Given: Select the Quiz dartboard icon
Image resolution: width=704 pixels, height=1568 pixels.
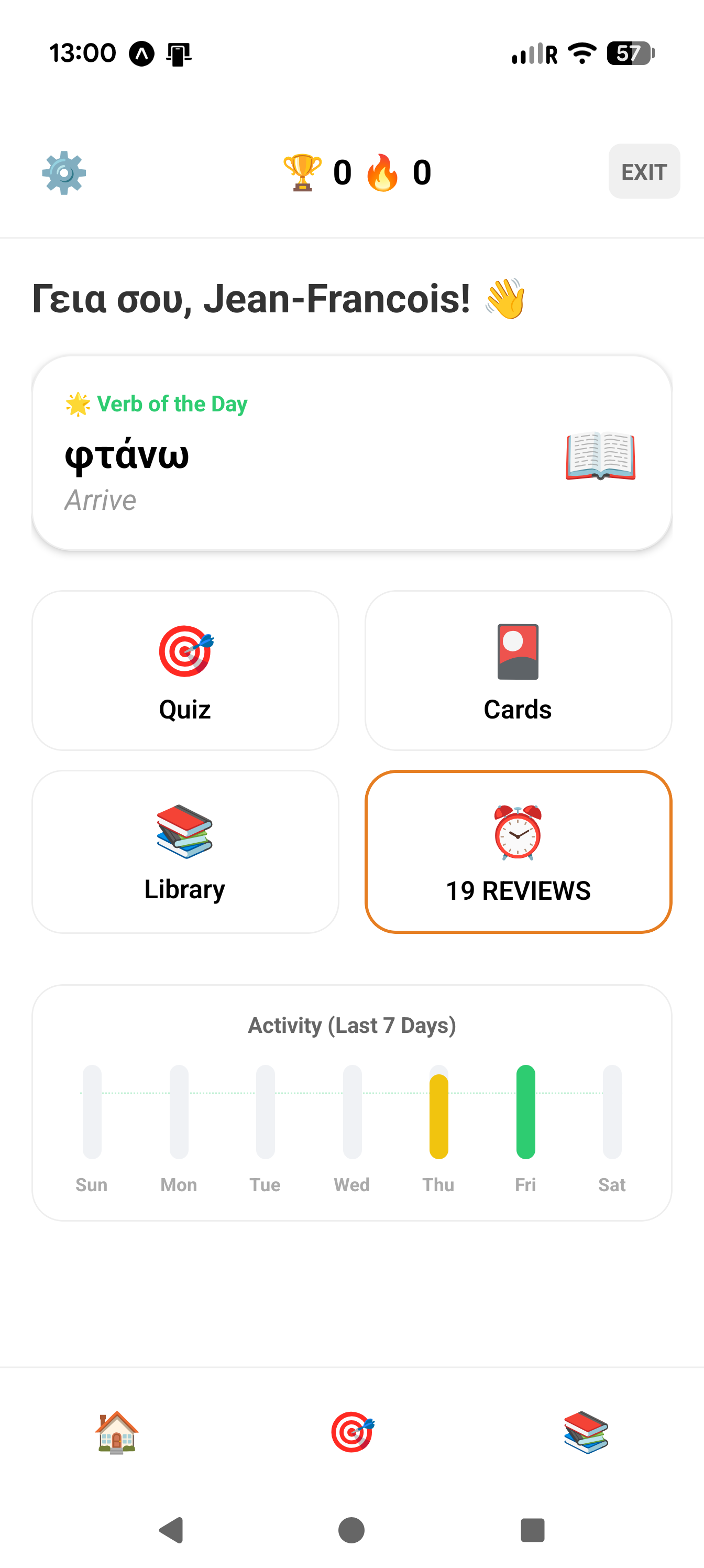Looking at the screenshot, I should coord(184,651).
